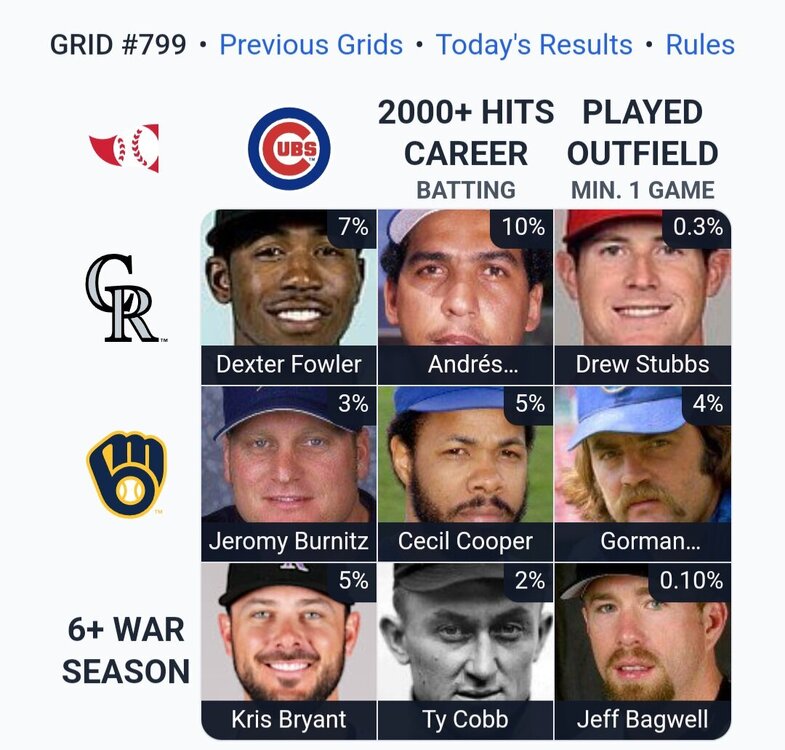Select the Jeromy Burnitz cell
Image resolution: width=785 pixels, height=750 pixels.
tap(289, 473)
